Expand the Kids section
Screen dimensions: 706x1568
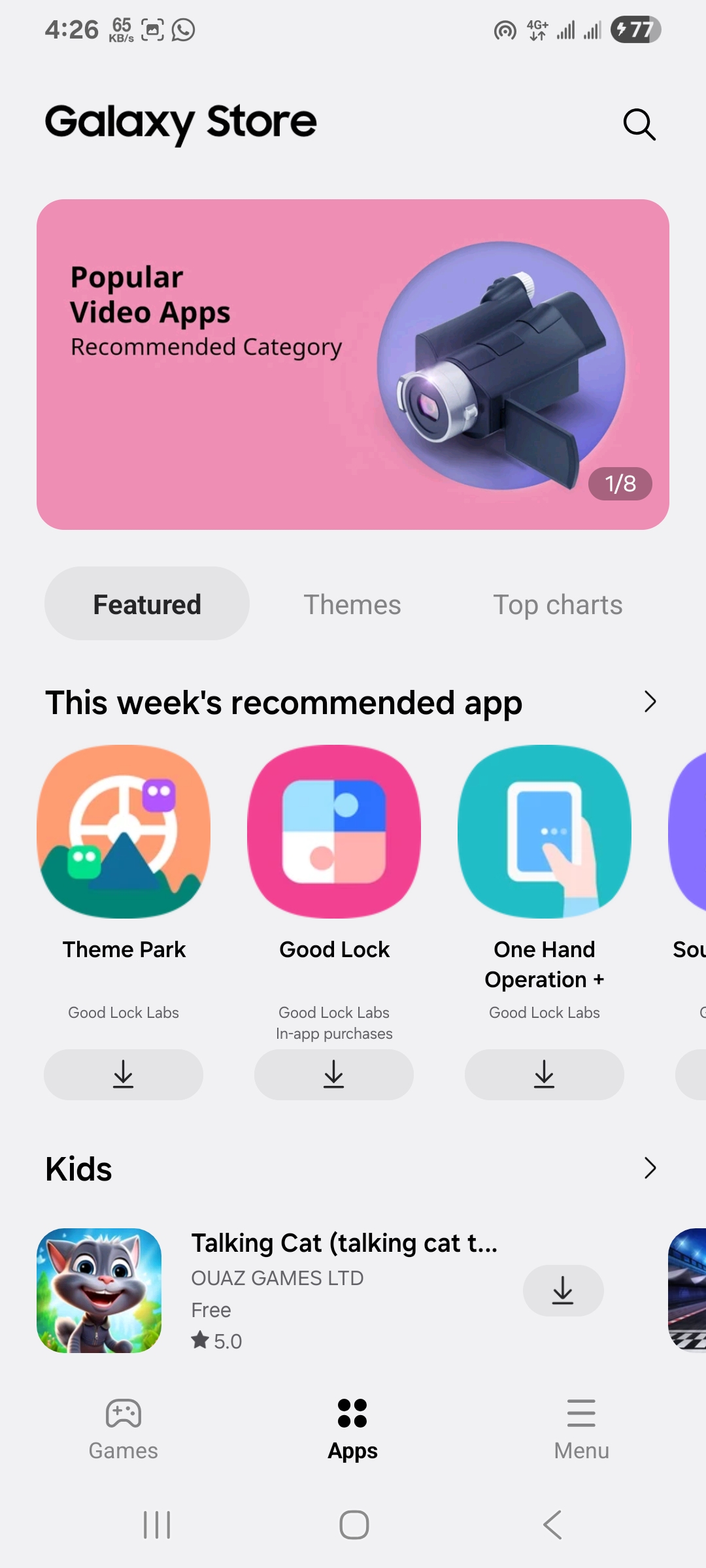(x=649, y=1168)
